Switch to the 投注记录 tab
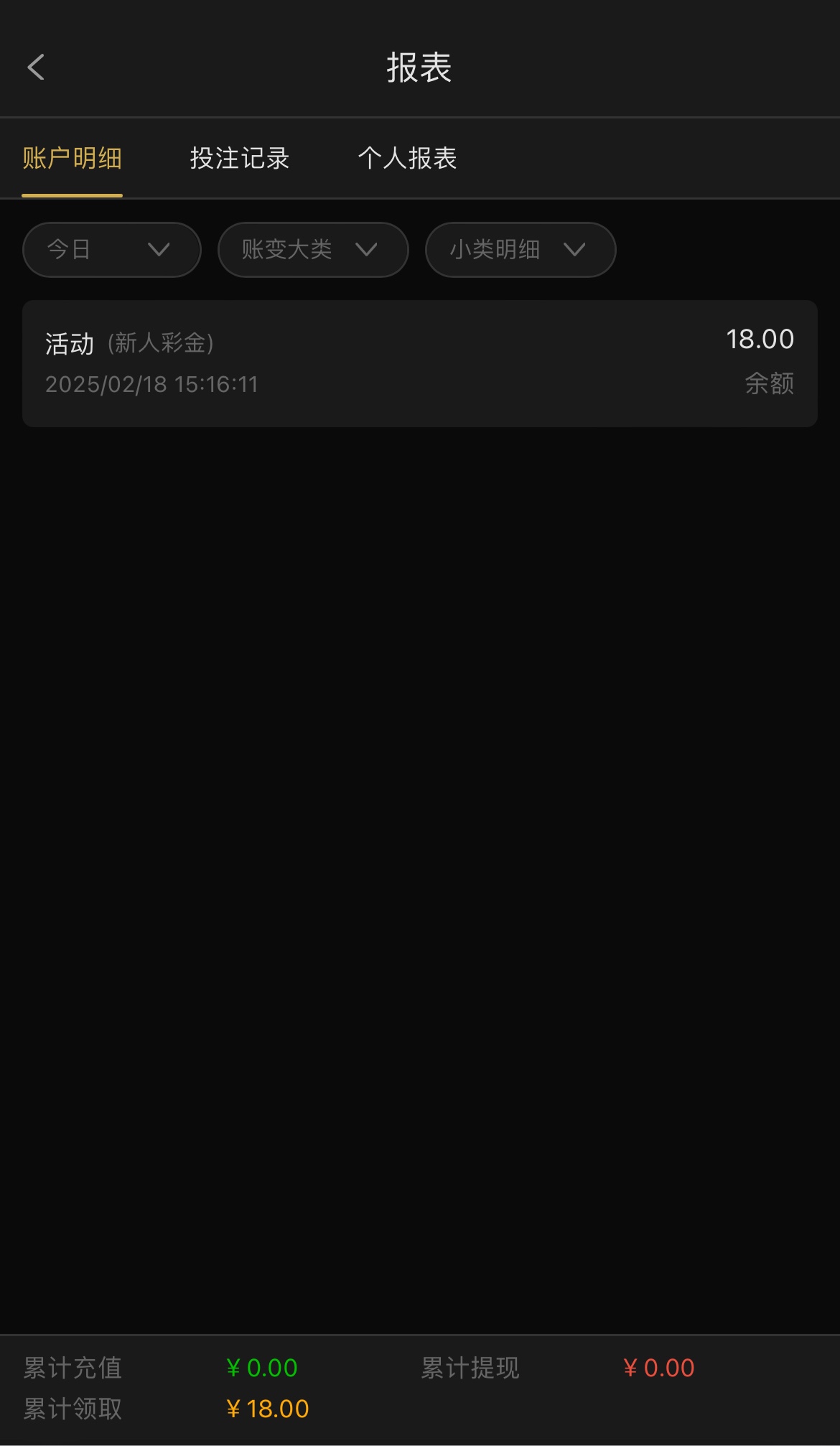The image size is (840, 1446). pos(239,159)
